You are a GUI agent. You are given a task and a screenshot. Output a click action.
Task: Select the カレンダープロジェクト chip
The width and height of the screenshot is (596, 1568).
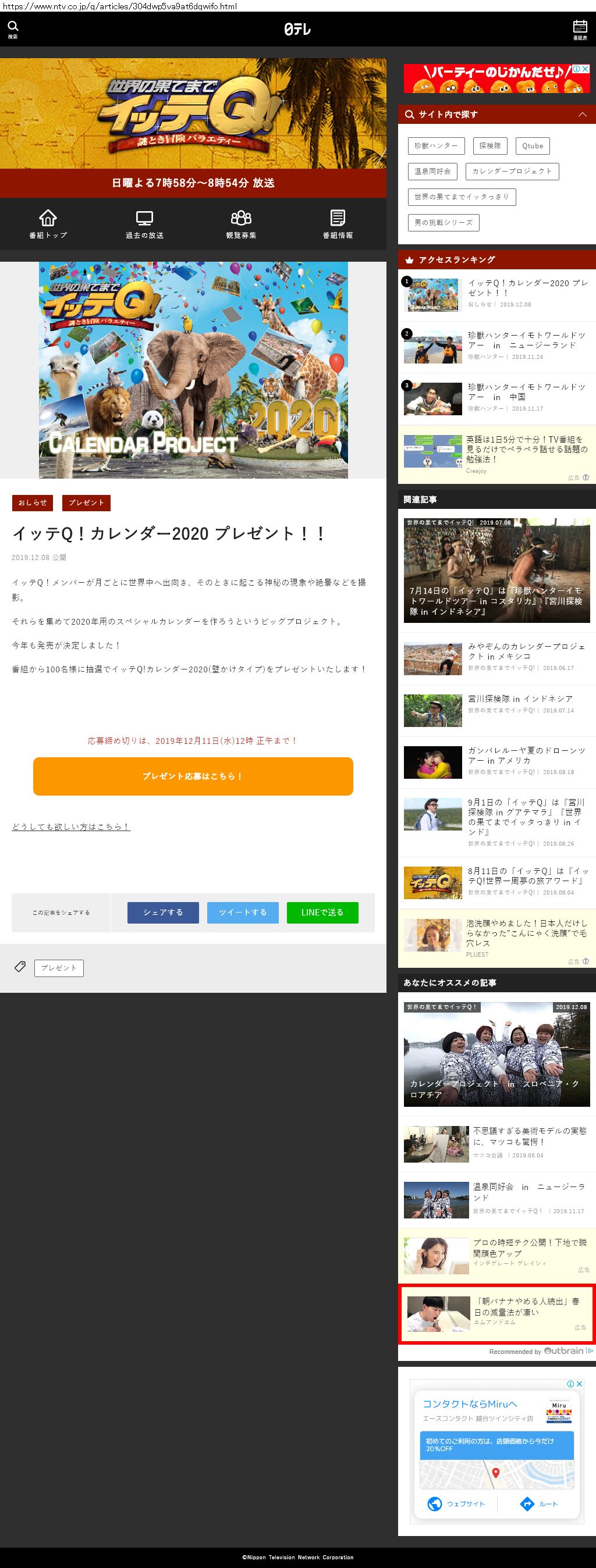[511, 172]
